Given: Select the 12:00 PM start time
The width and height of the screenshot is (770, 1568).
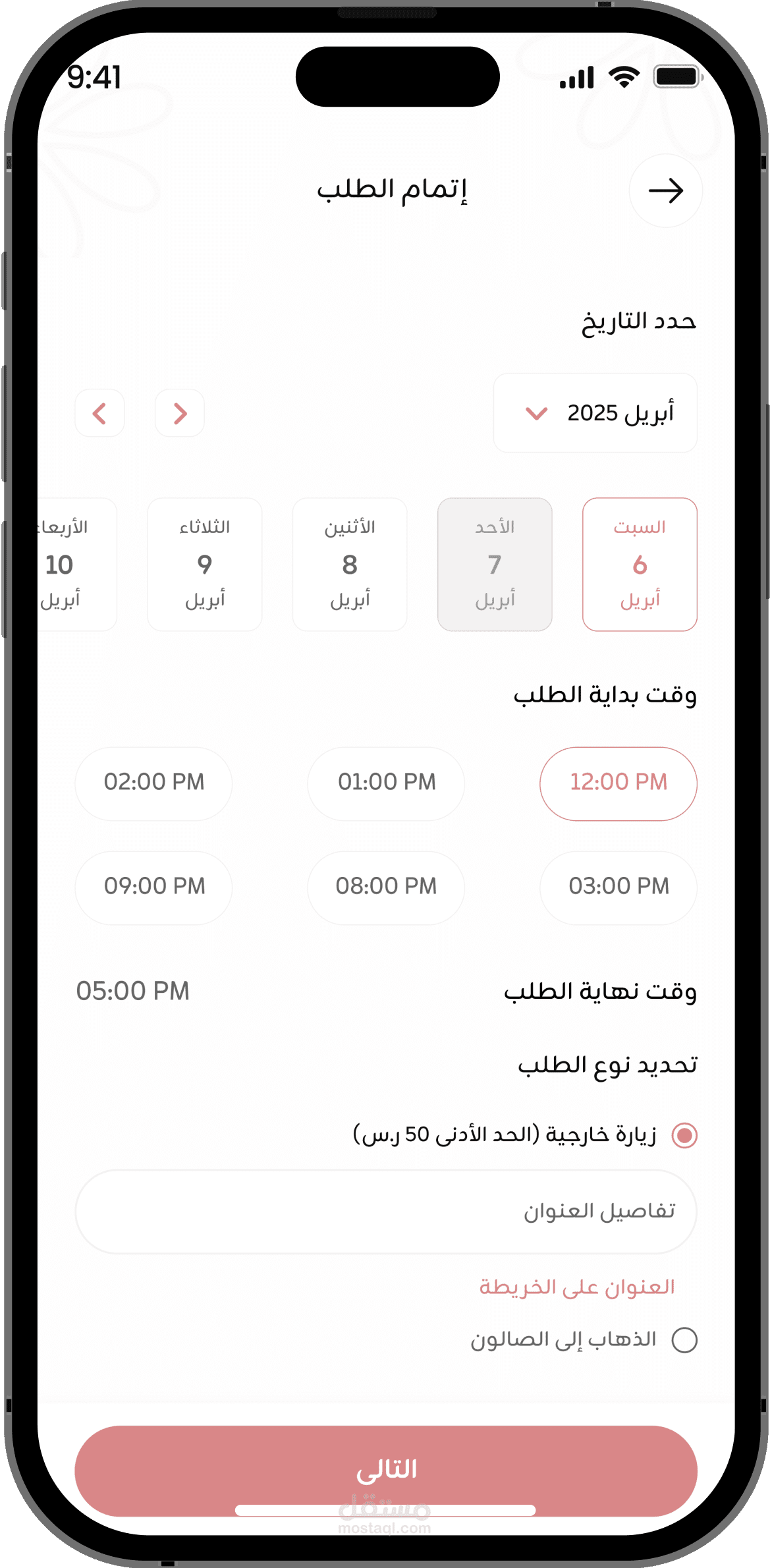Looking at the screenshot, I should click(619, 783).
